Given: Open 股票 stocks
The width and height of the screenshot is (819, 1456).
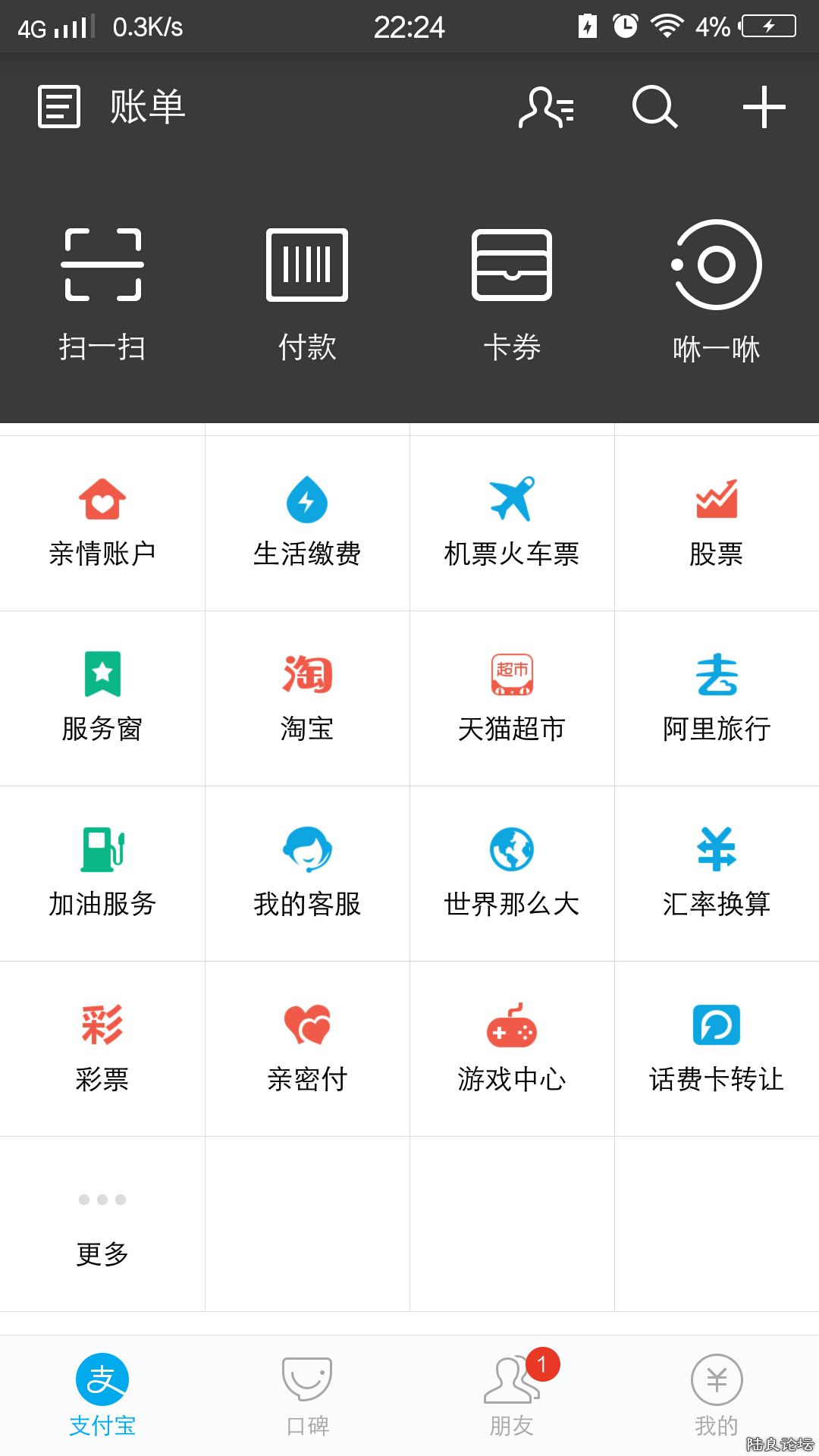Looking at the screenshot, I should click(x=717, y=523).
